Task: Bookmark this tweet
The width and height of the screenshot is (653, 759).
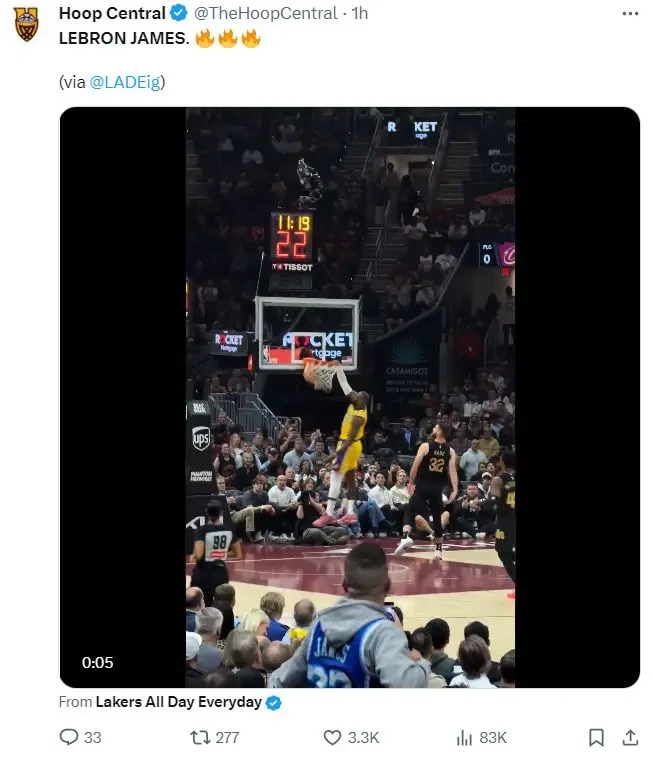Action: click(596, 737)
